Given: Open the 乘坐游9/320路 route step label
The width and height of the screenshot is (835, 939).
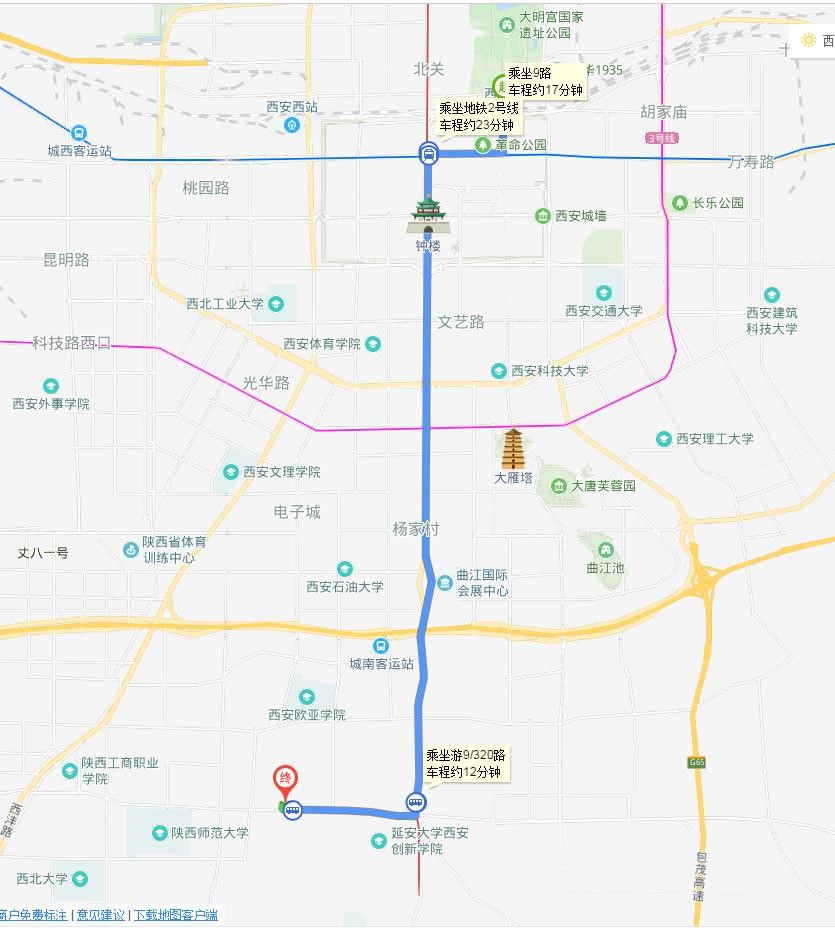Looking at the screenshot, I should pos(464,764).
